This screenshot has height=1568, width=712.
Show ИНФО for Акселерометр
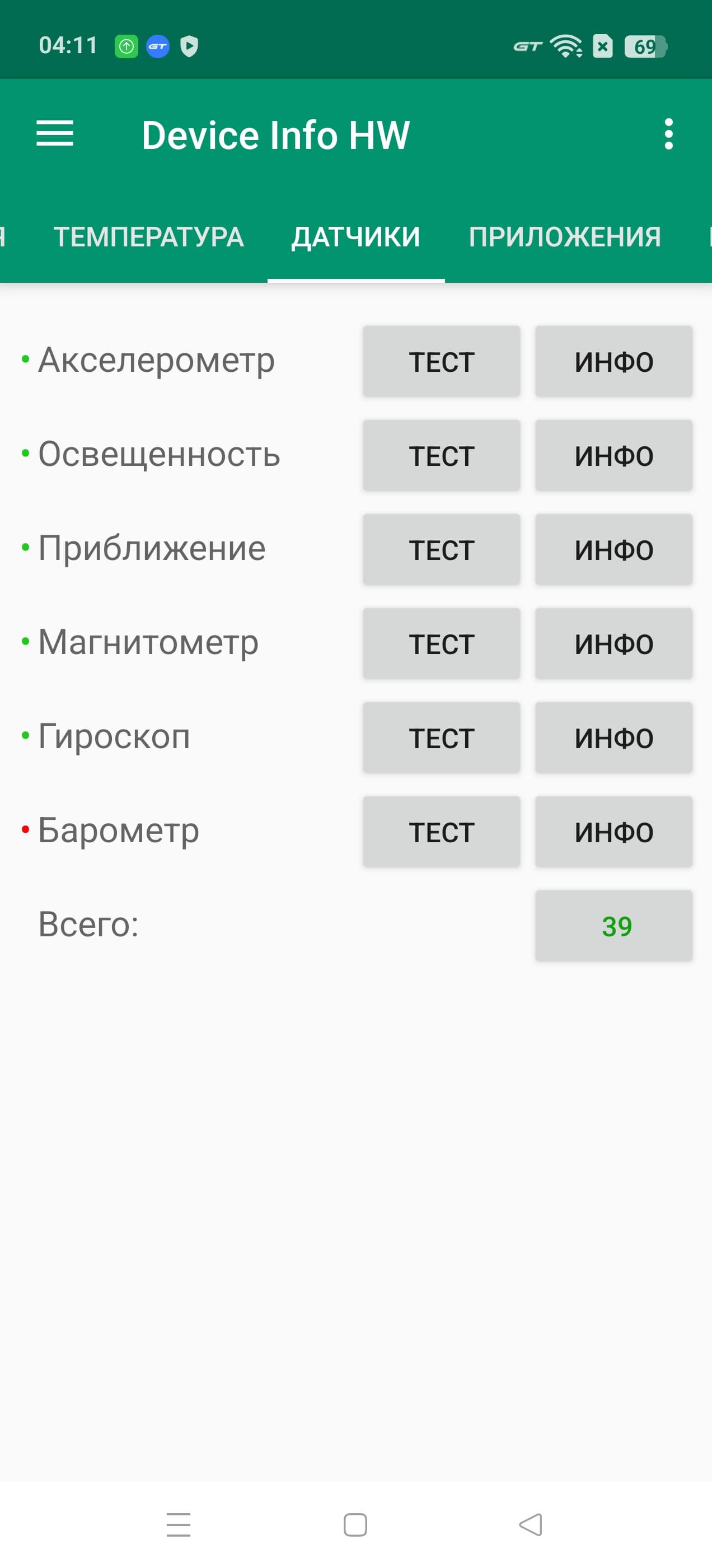point(613,362)
